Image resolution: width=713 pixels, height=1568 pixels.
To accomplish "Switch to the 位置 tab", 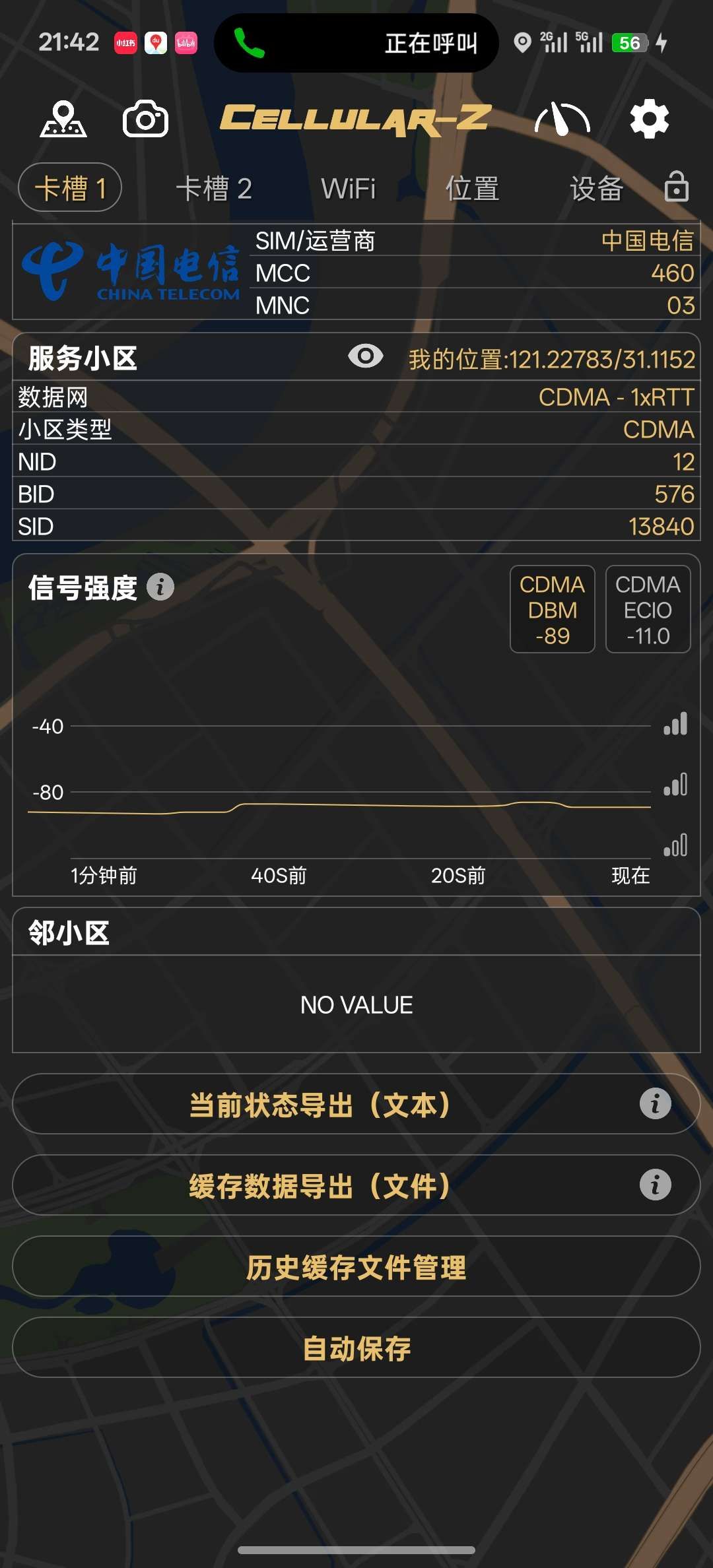I will pyautogui.click(x=472, y=189).
